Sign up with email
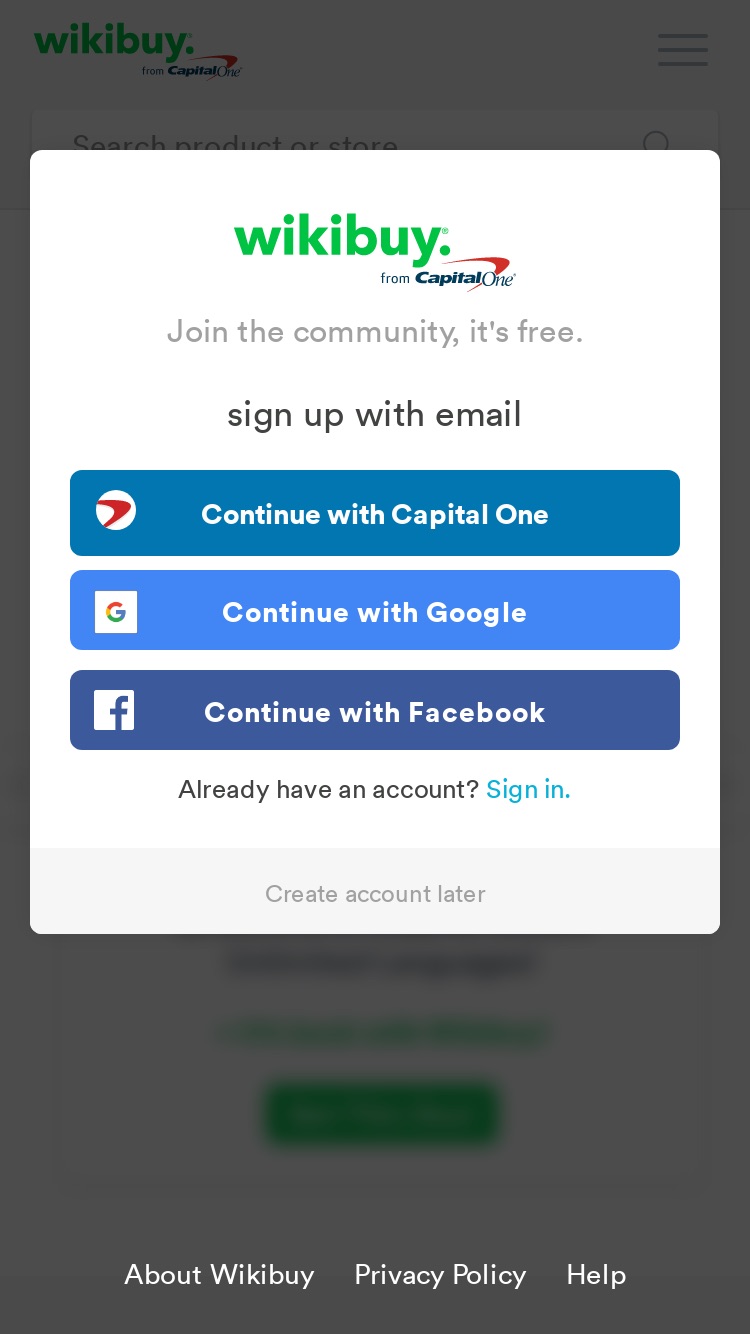Image resolution: width=750 pixels, height=1334 pixels. [x=374, y=415]
